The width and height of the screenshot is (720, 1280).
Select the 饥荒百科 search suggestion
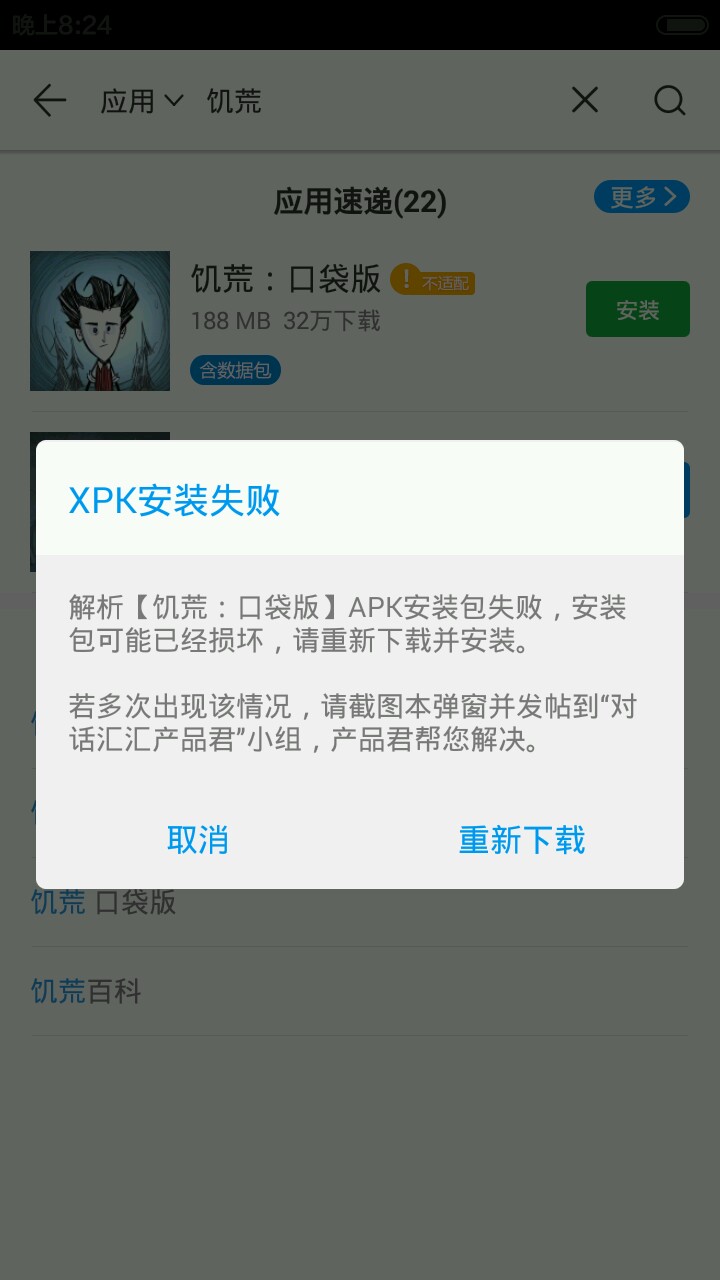[360, 991]
